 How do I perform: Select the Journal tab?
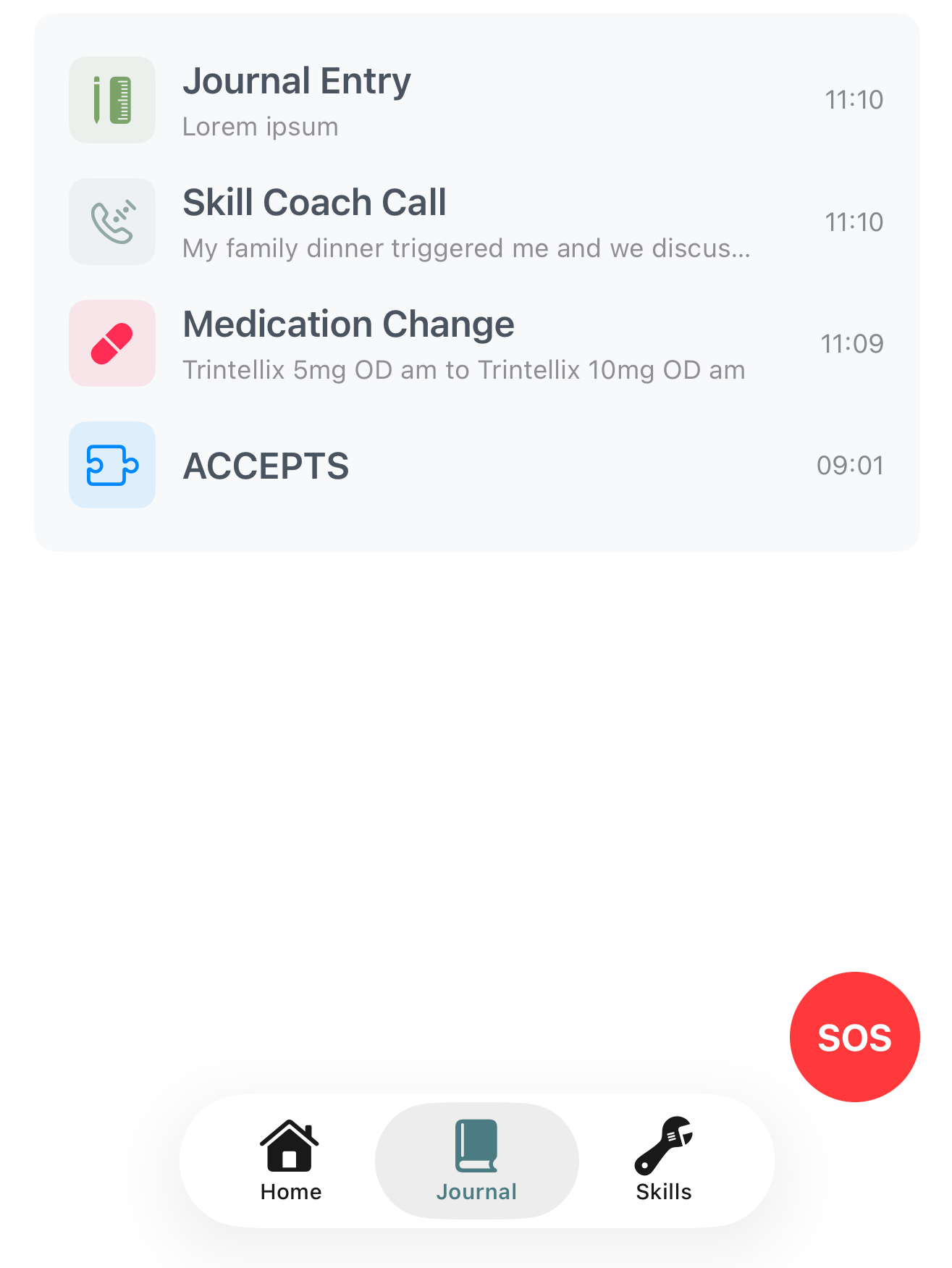tap(476, 1160)
